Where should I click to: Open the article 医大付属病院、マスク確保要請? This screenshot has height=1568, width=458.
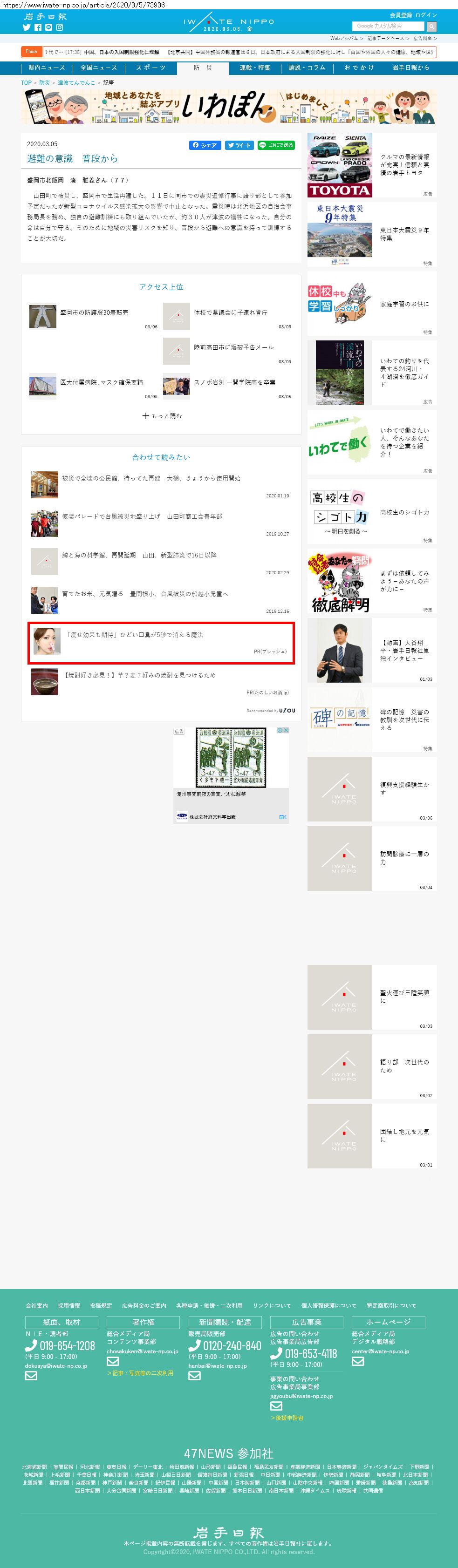[x=101, y=382]
